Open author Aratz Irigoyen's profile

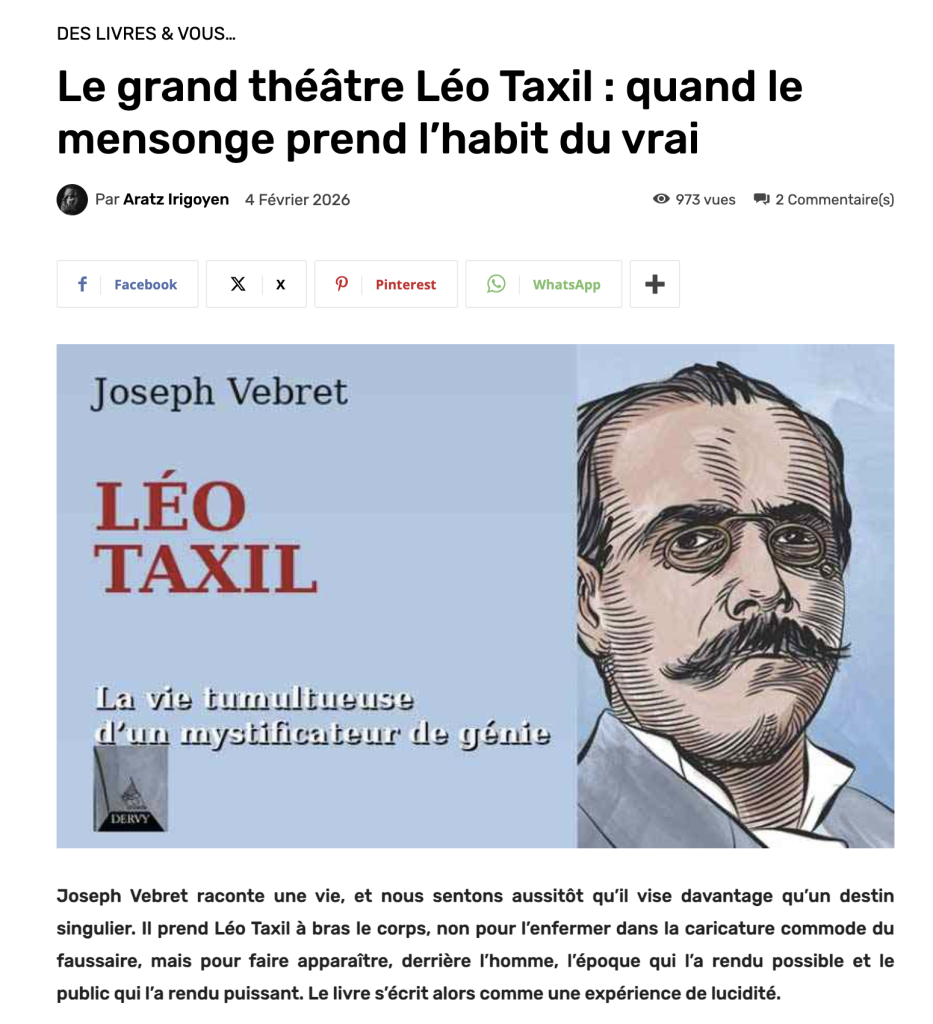[175, 199]
